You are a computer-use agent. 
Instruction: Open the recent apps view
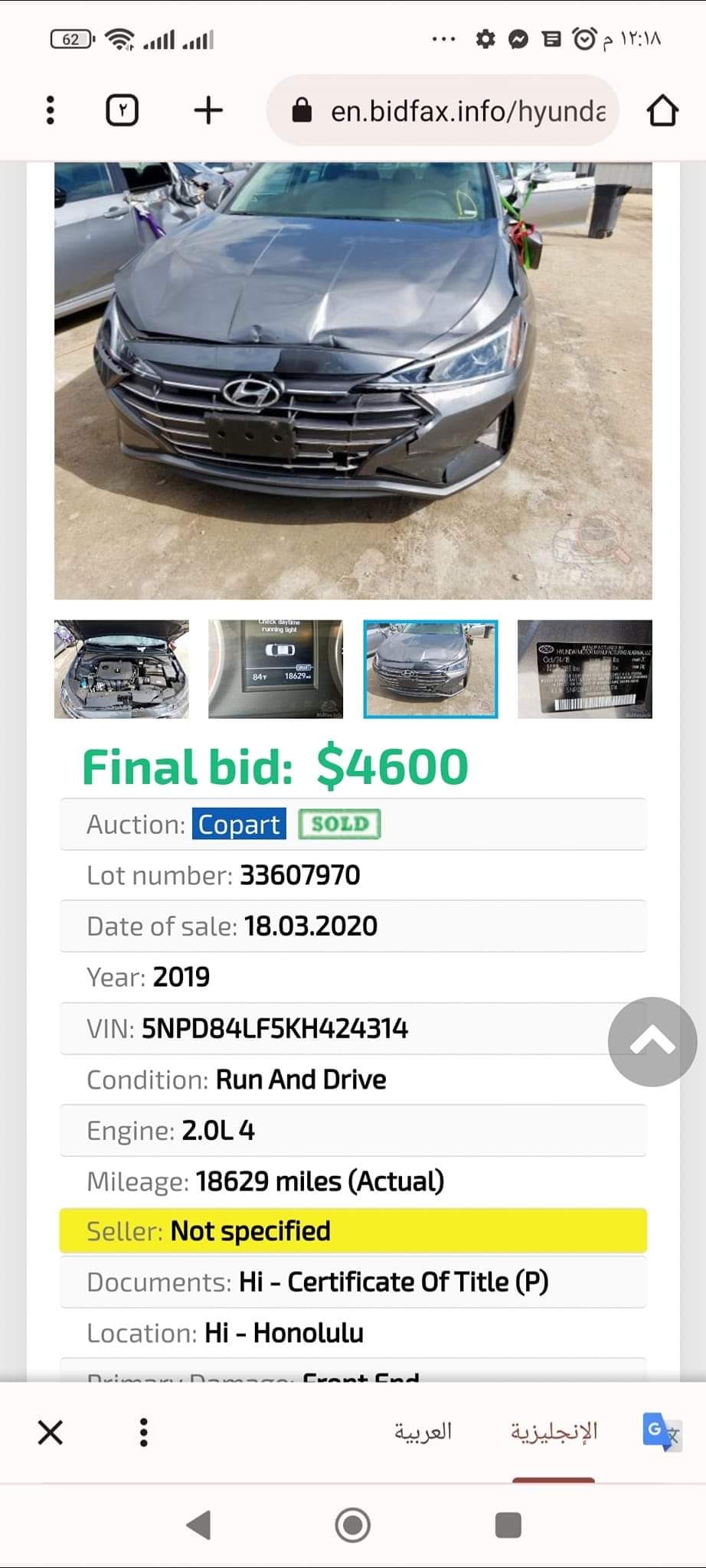pyautogui.click(x=508, y=1525)
